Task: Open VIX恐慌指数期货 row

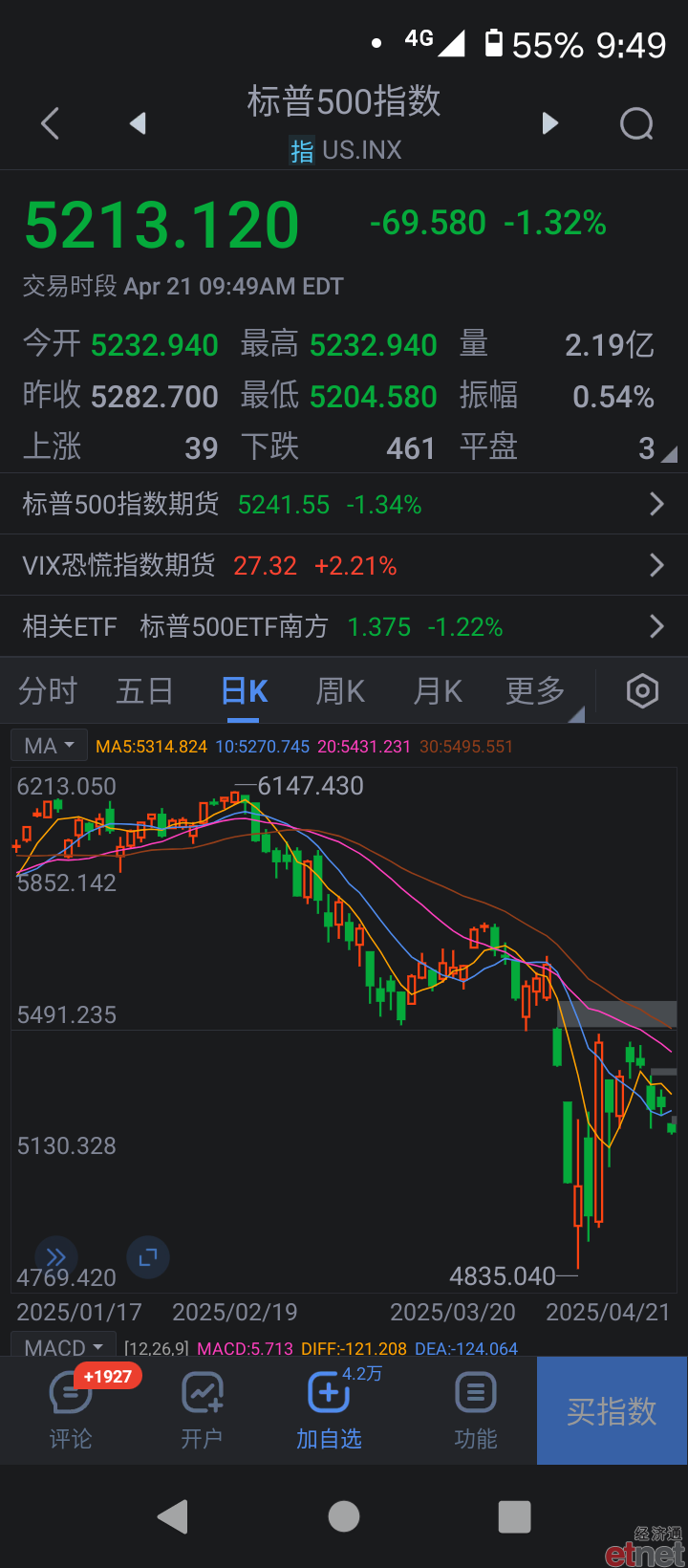Action: [344, 565]
